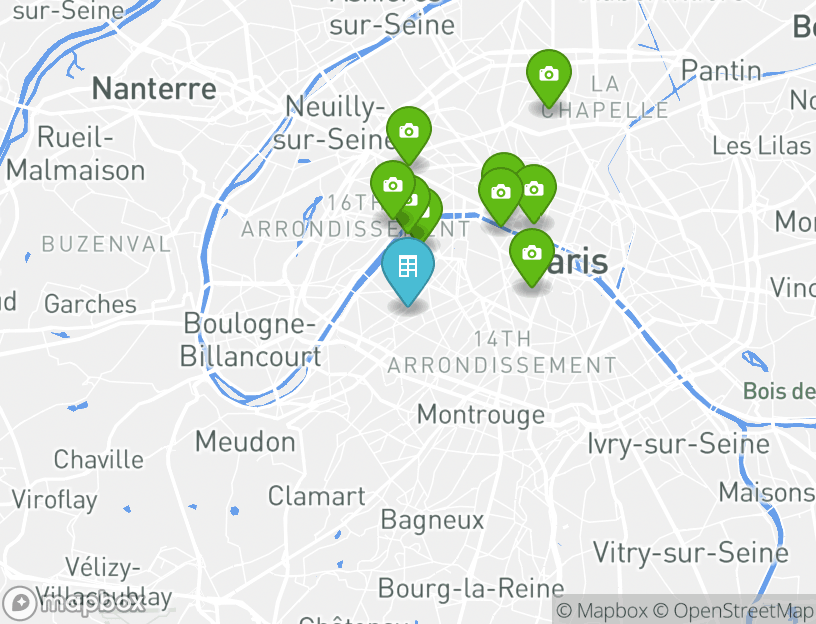The height and width of the screenshot is (624, 816).
Task: Open the camera marker beside Neuilly-sur-Seine label
Action: click(408, 132)
